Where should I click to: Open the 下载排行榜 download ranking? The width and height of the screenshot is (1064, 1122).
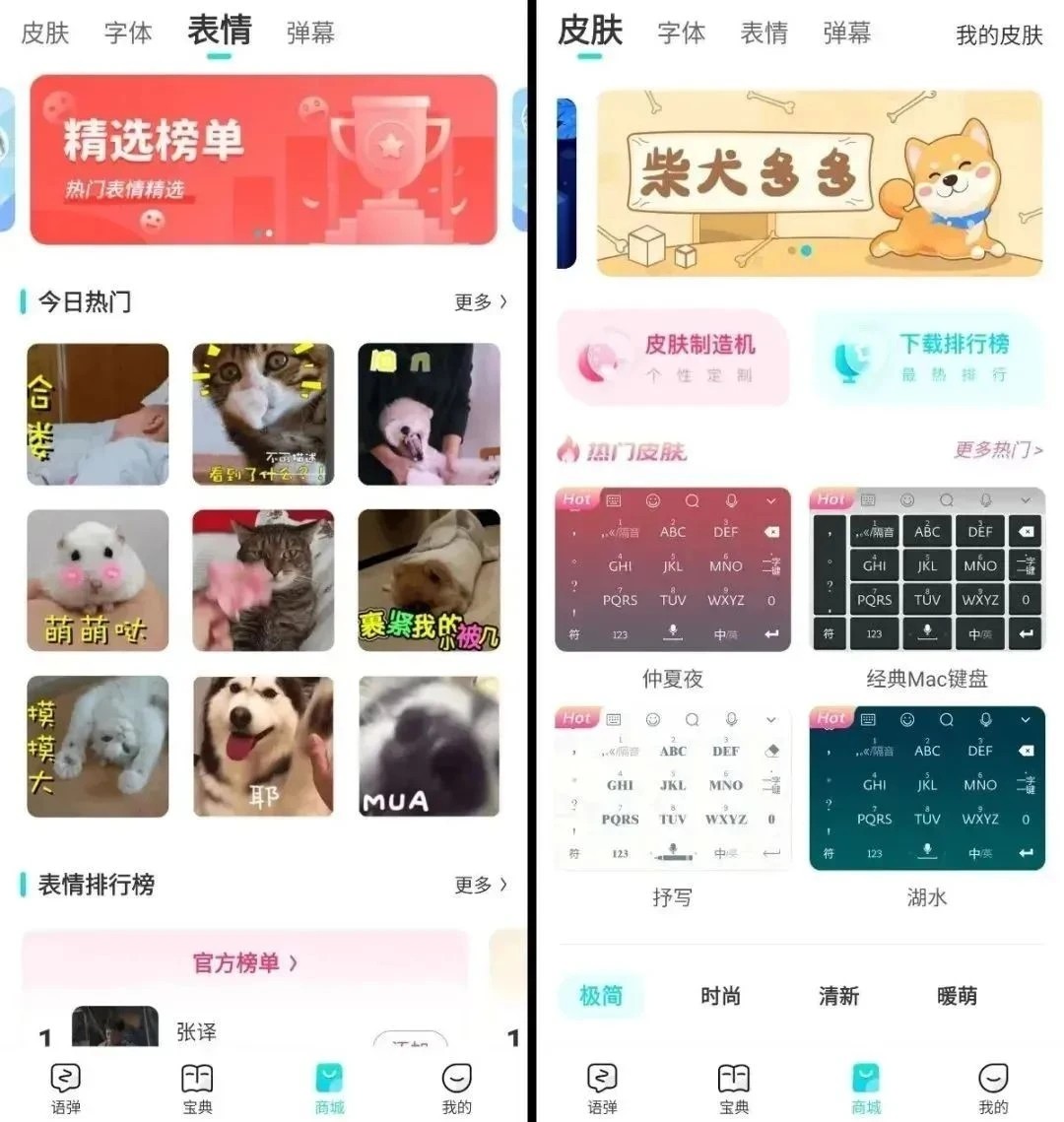(927, 358)
